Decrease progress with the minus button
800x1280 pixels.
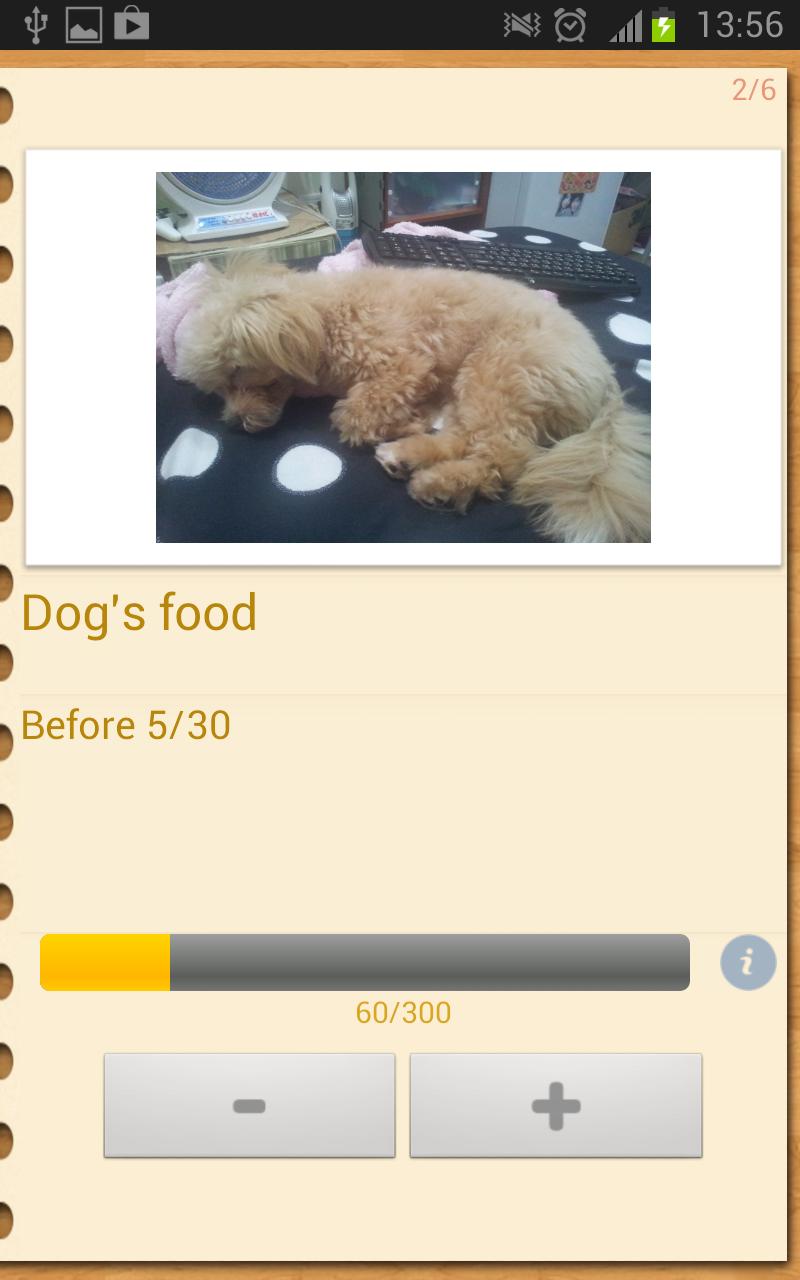250,1105
